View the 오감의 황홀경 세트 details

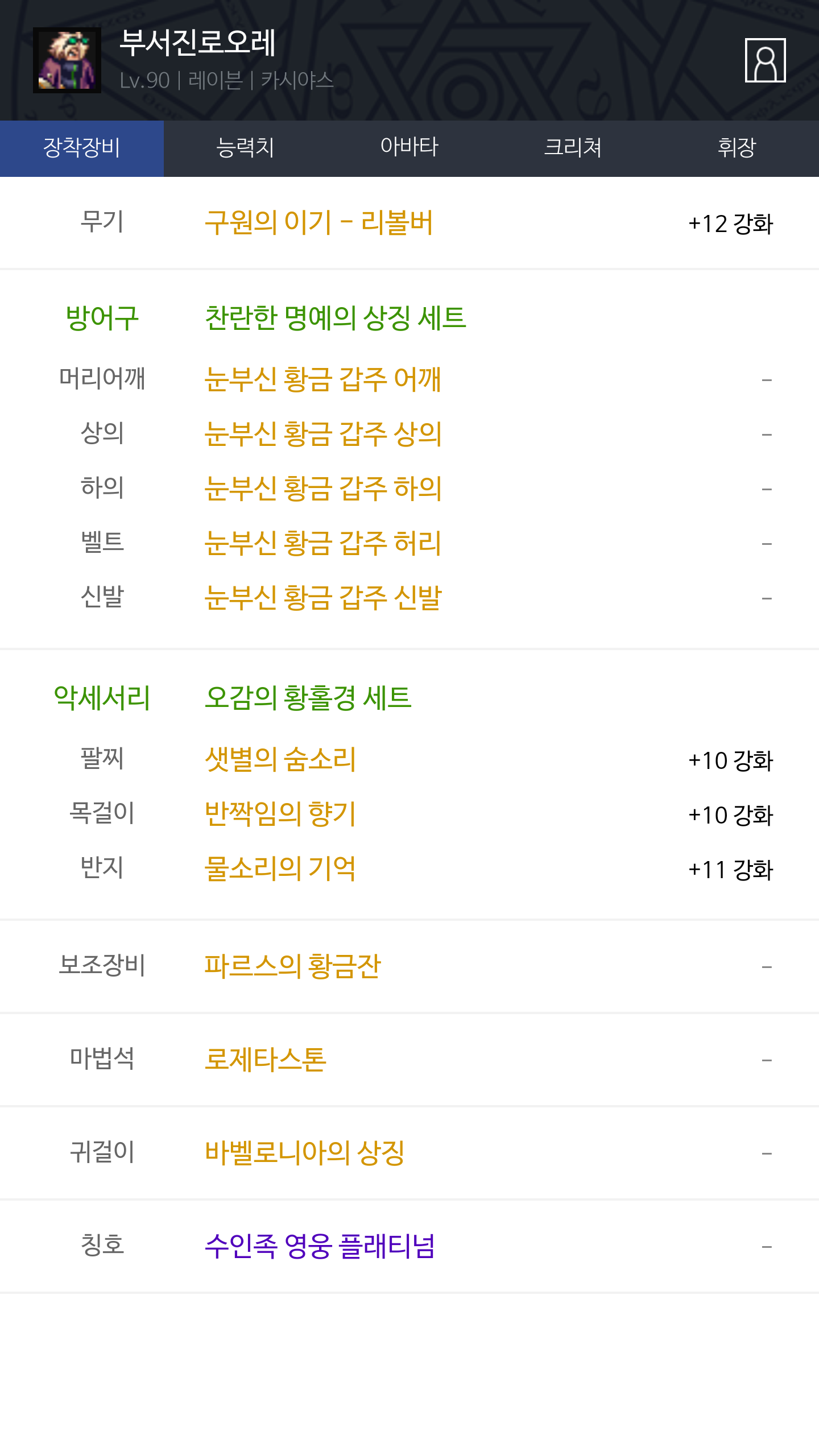pos(308,697)
